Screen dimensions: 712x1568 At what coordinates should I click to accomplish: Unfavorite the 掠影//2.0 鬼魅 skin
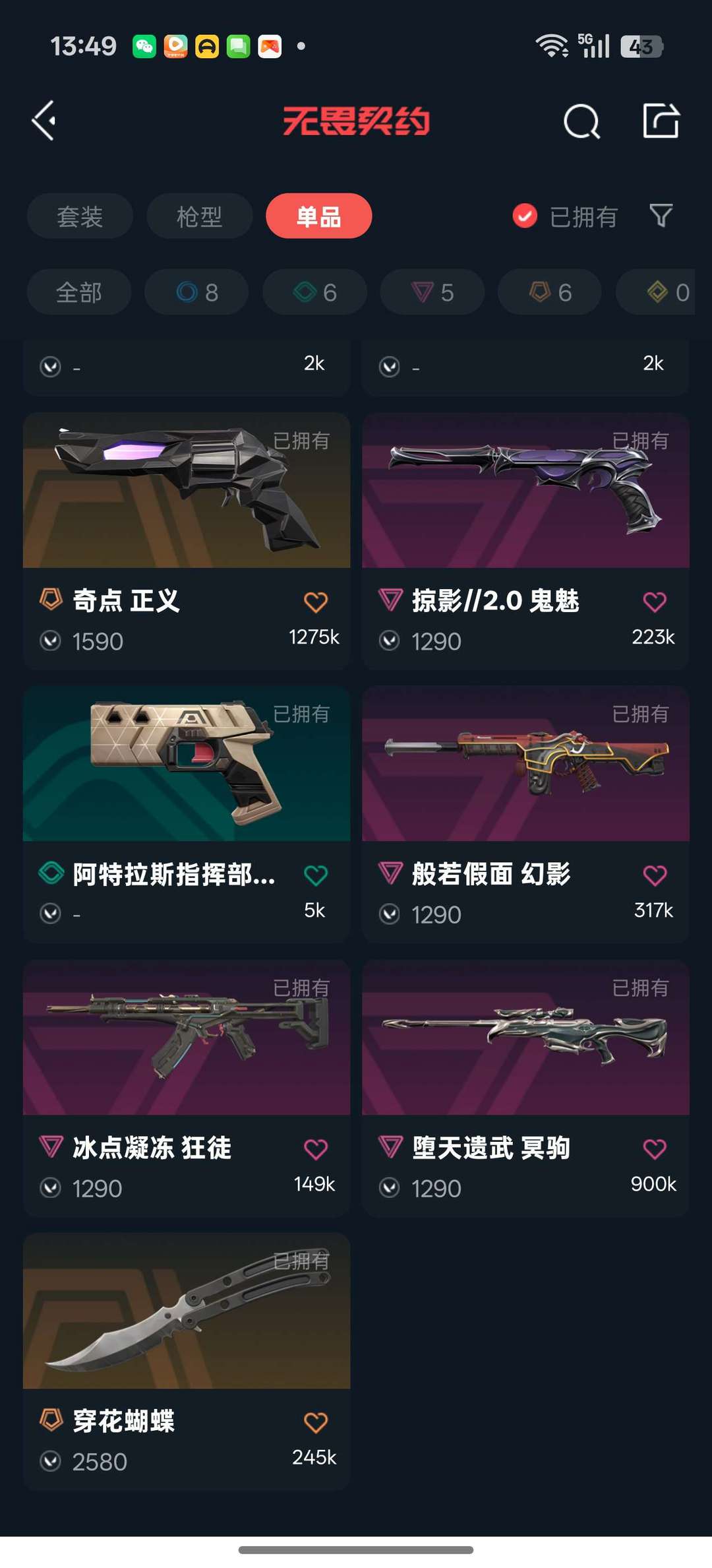click(x=654, y=601)
